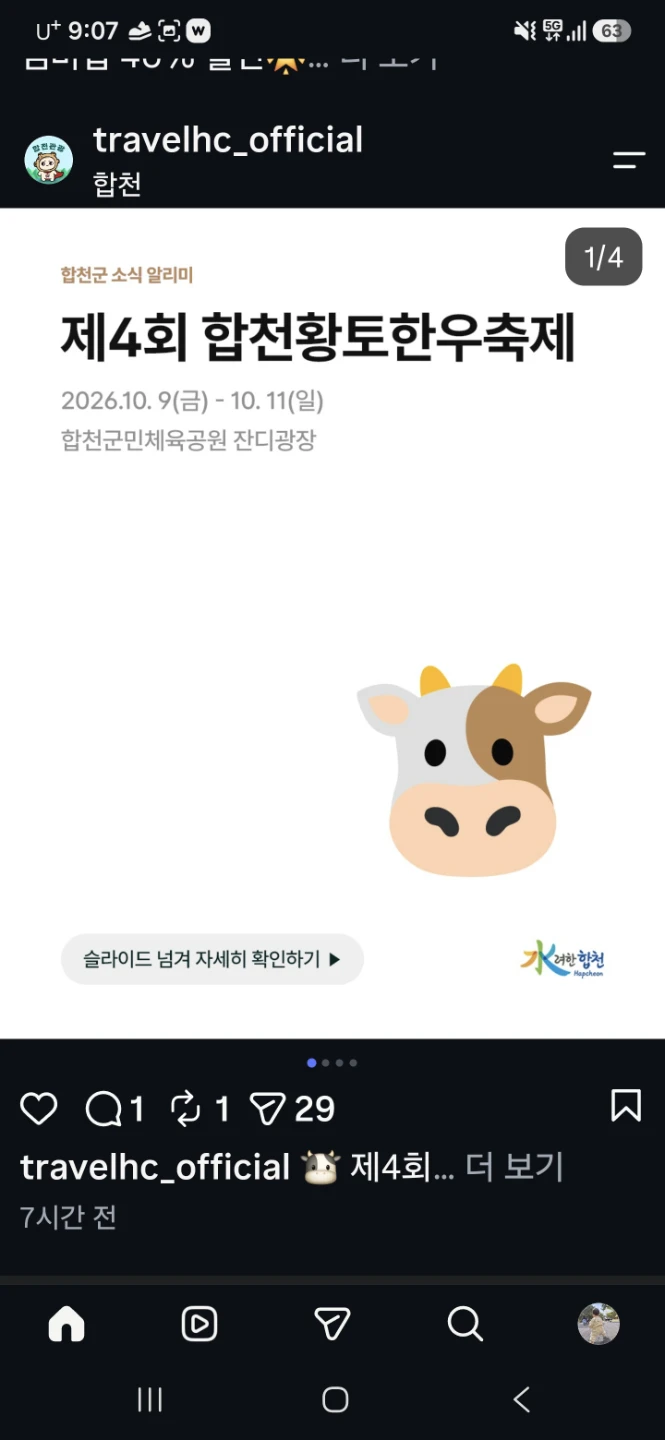The height and width of the screenshot is (1440, 665).
Task: Open my profile tab
Action: coord(599,1324)
